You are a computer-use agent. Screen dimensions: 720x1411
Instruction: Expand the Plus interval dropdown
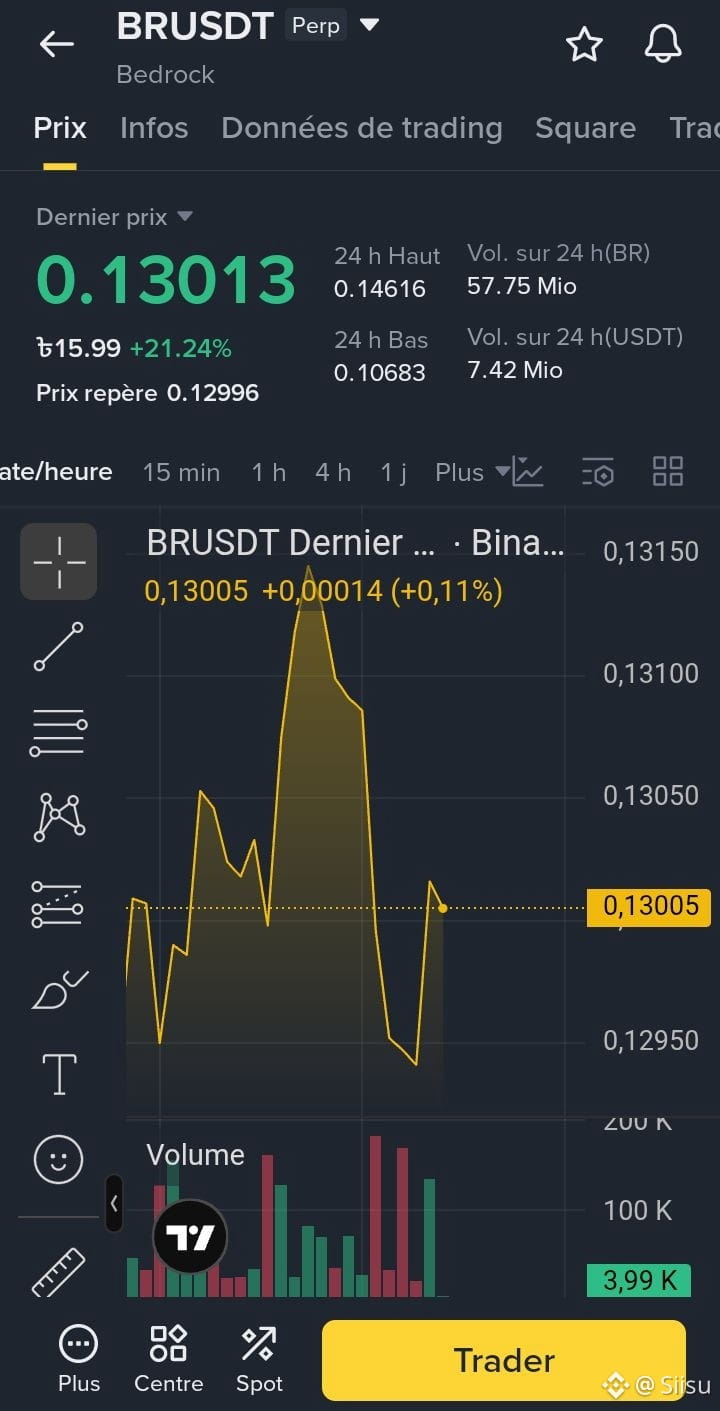click(x=472, y=472)
